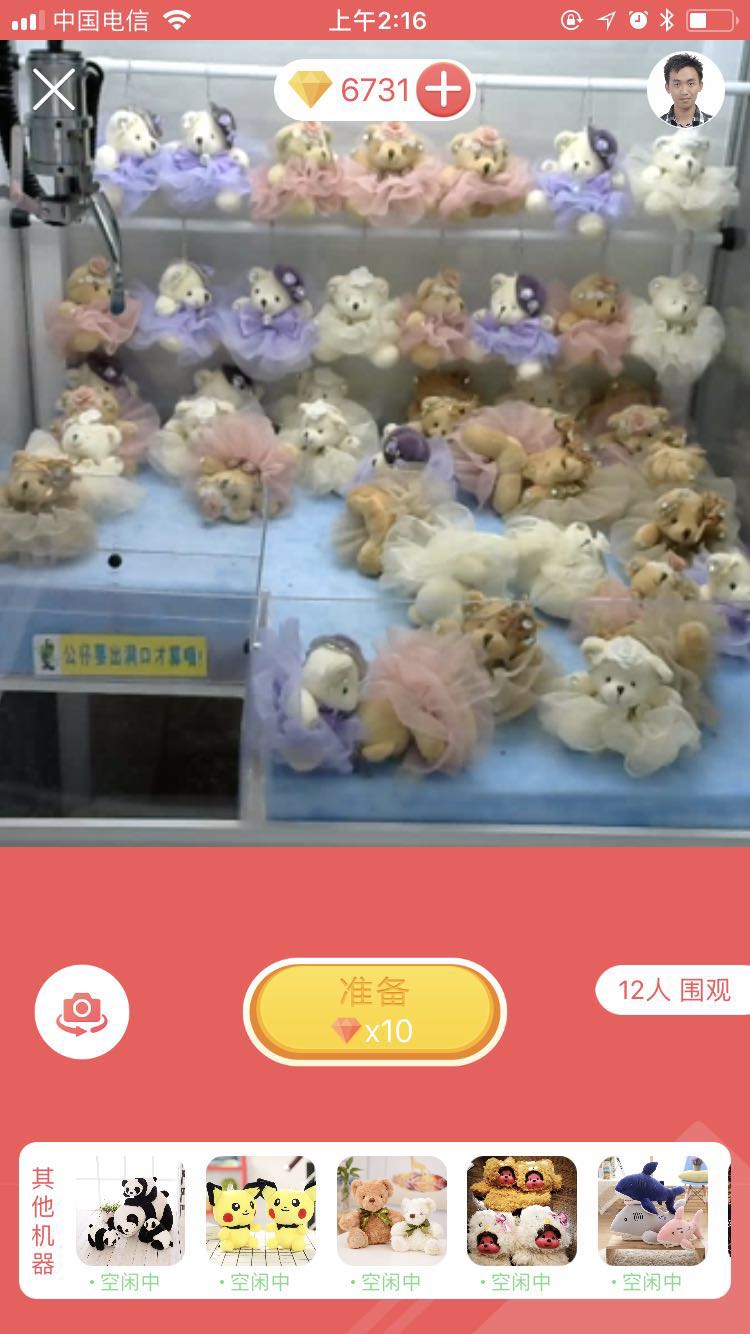Screen dimensions: 750x1334
Task: Choose the Monchhichi dolls machine
Action: [522, 1211]
